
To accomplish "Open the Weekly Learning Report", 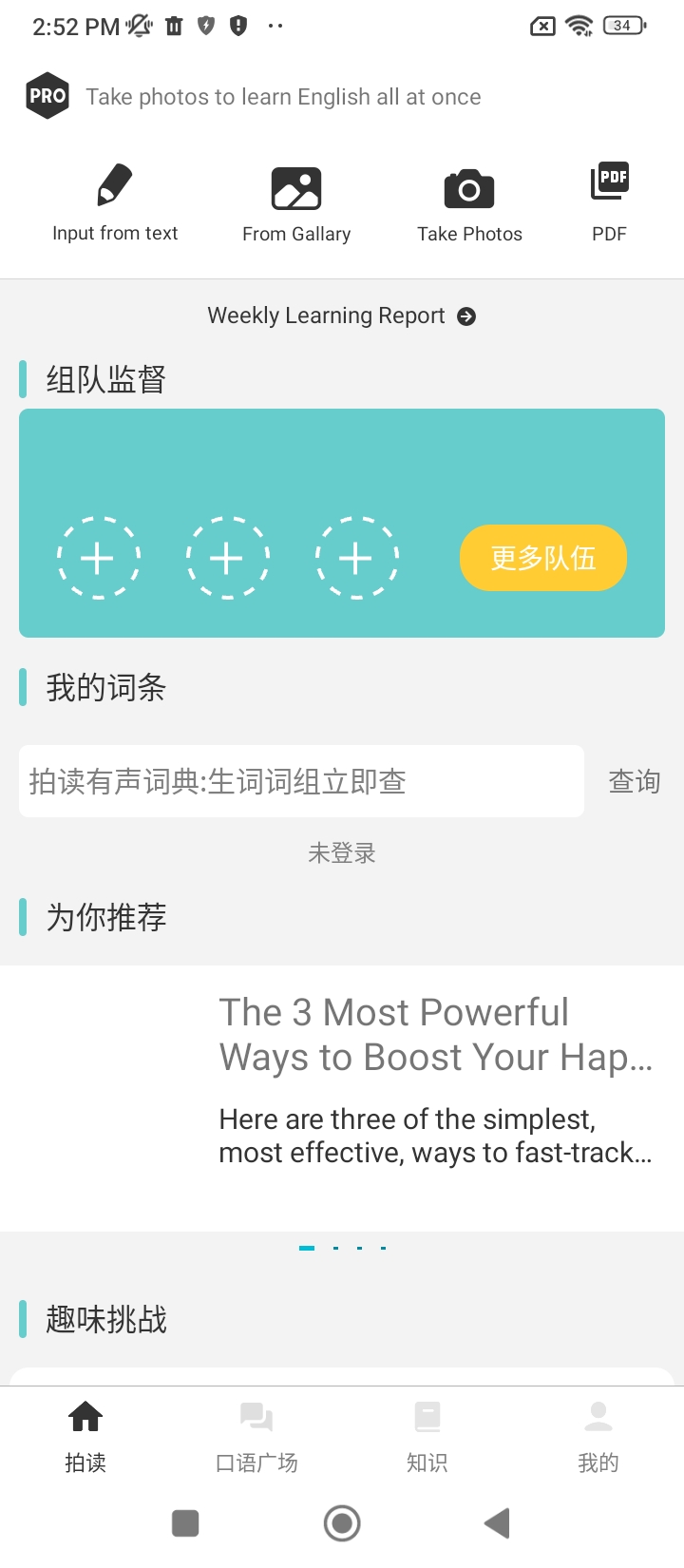I will coord(341,316).
